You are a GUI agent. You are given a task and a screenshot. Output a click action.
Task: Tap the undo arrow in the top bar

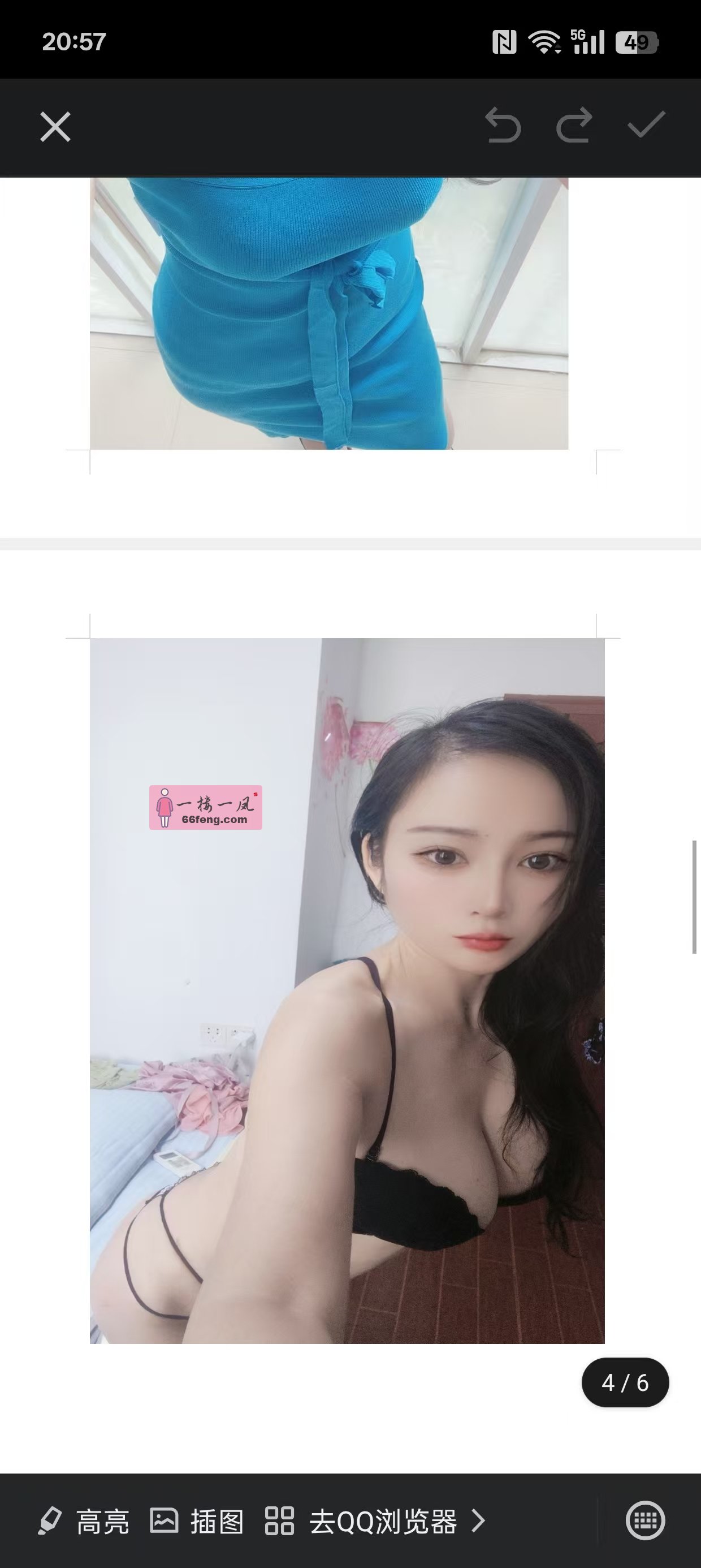click(503, 127)
